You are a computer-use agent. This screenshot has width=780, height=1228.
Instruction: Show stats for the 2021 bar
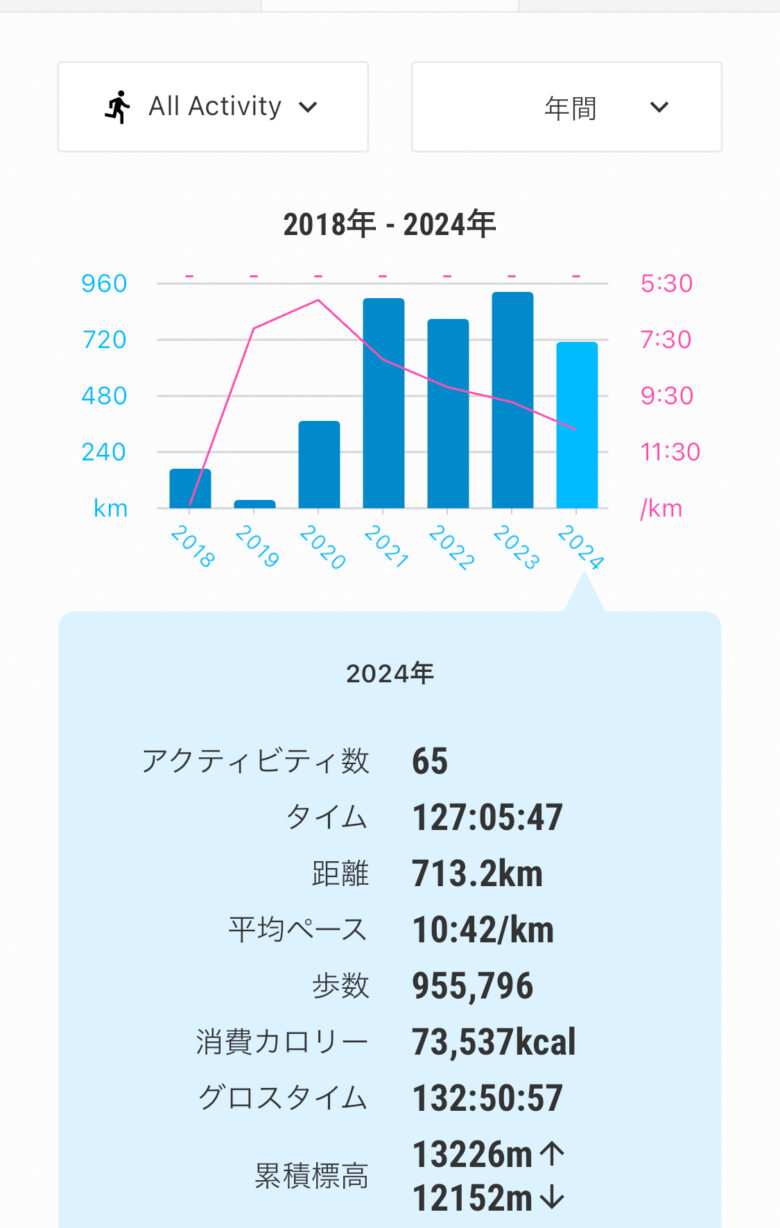click(x=383, y=403)
